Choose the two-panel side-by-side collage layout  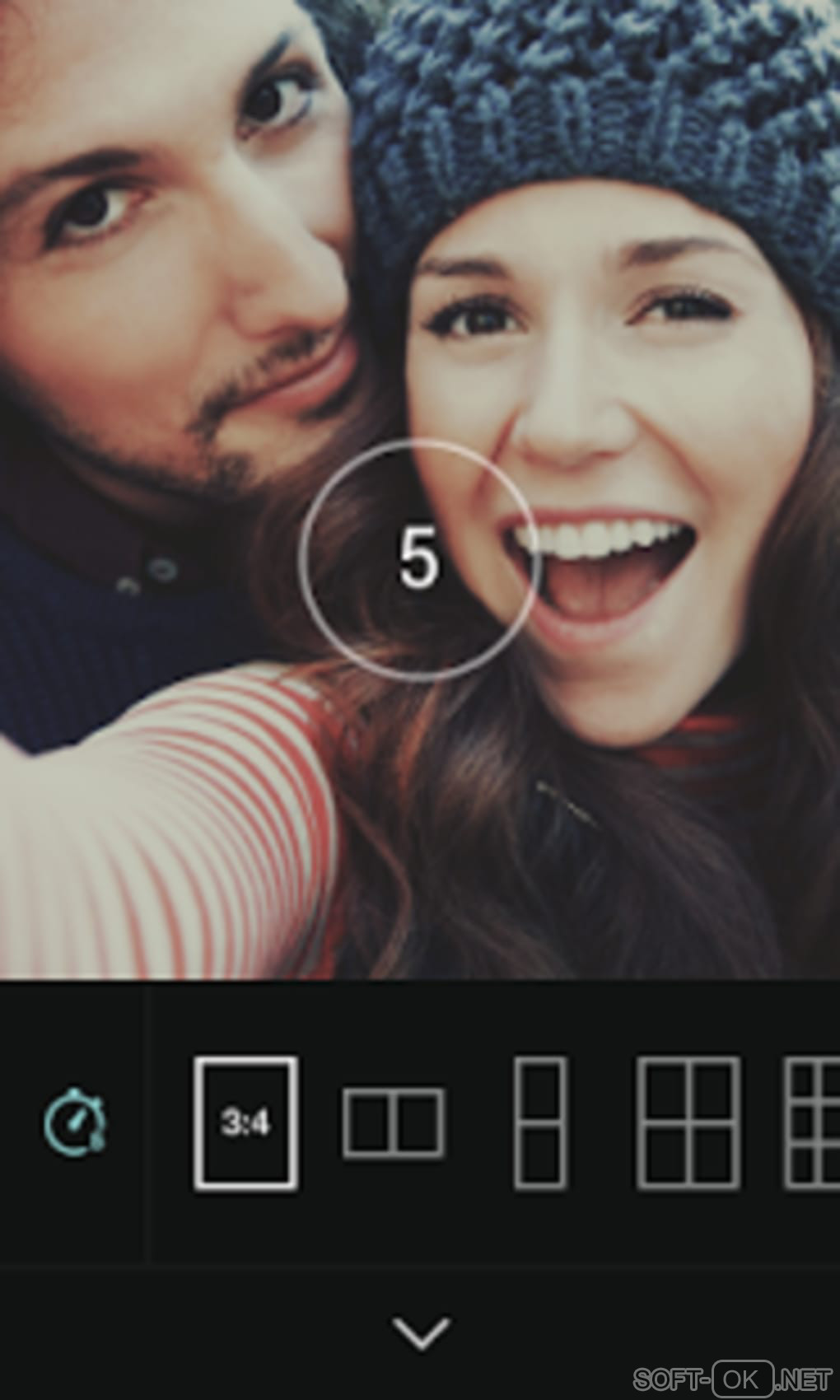[394, 1122]
